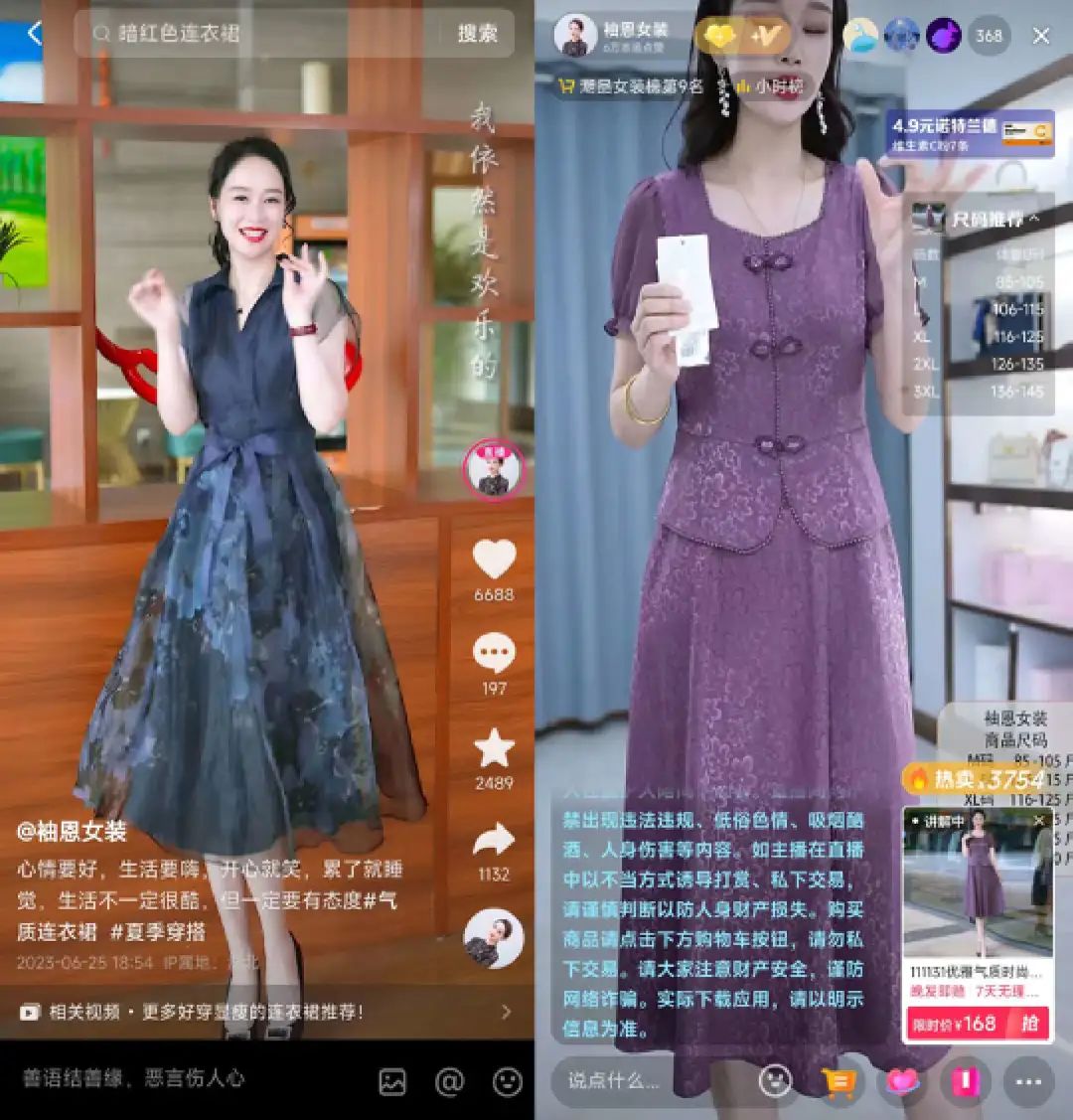Open the comments with 197 replies
This screenshot has width=1073, height=1120.
pos(494,654)
